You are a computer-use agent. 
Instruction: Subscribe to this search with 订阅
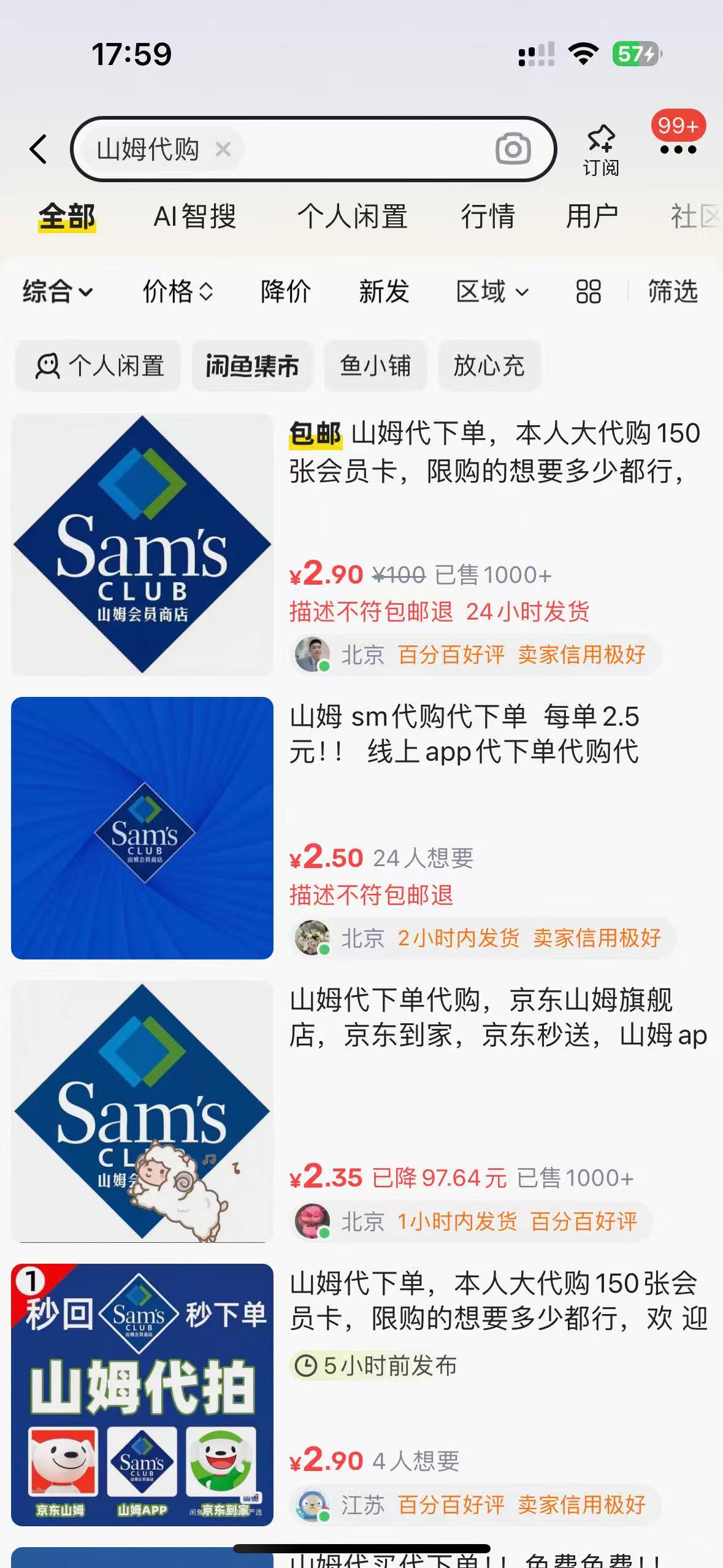[x=600, y=150]
